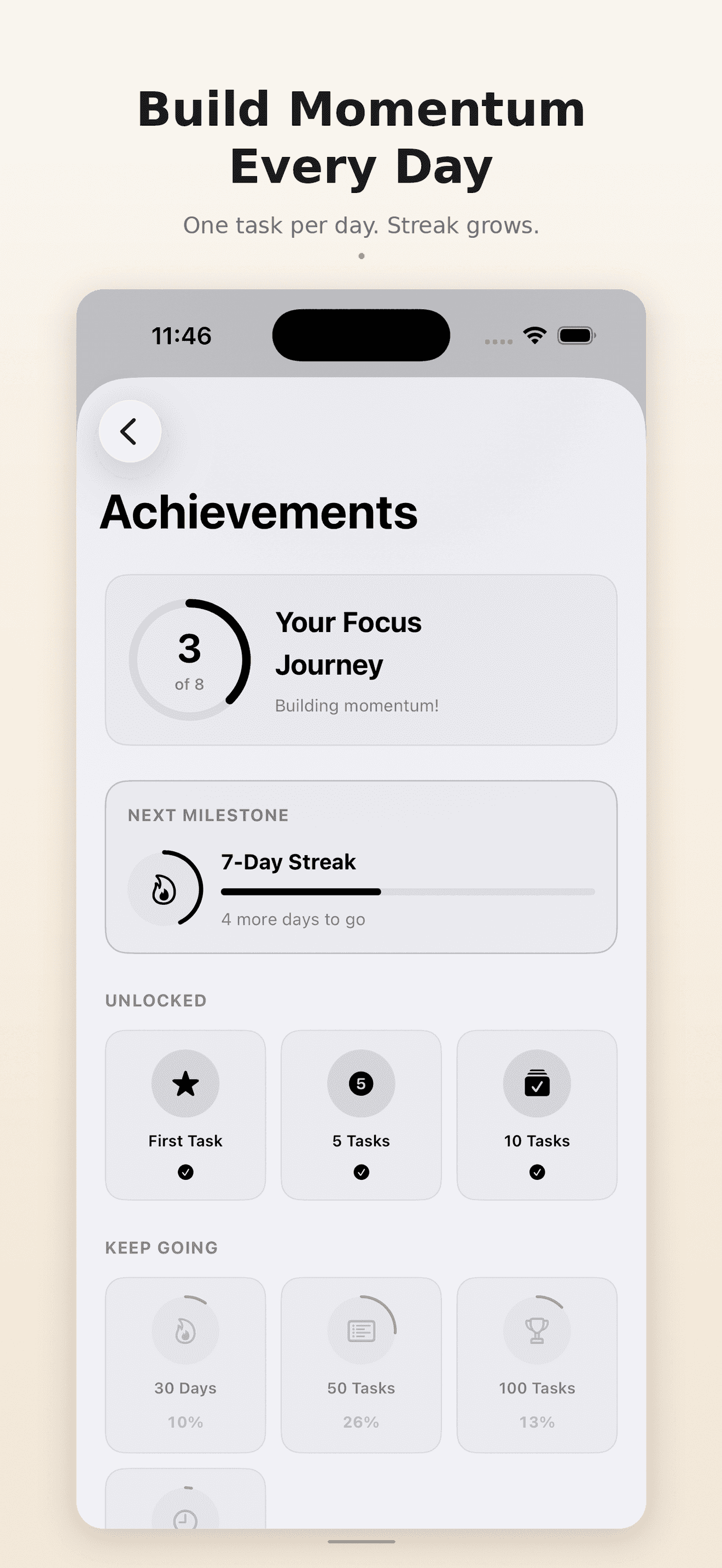Image resolution: width=722 pixels, height=1568 pixels.
Task: Select the 30 Days flame badge icon
Action: coord(185,1330)
